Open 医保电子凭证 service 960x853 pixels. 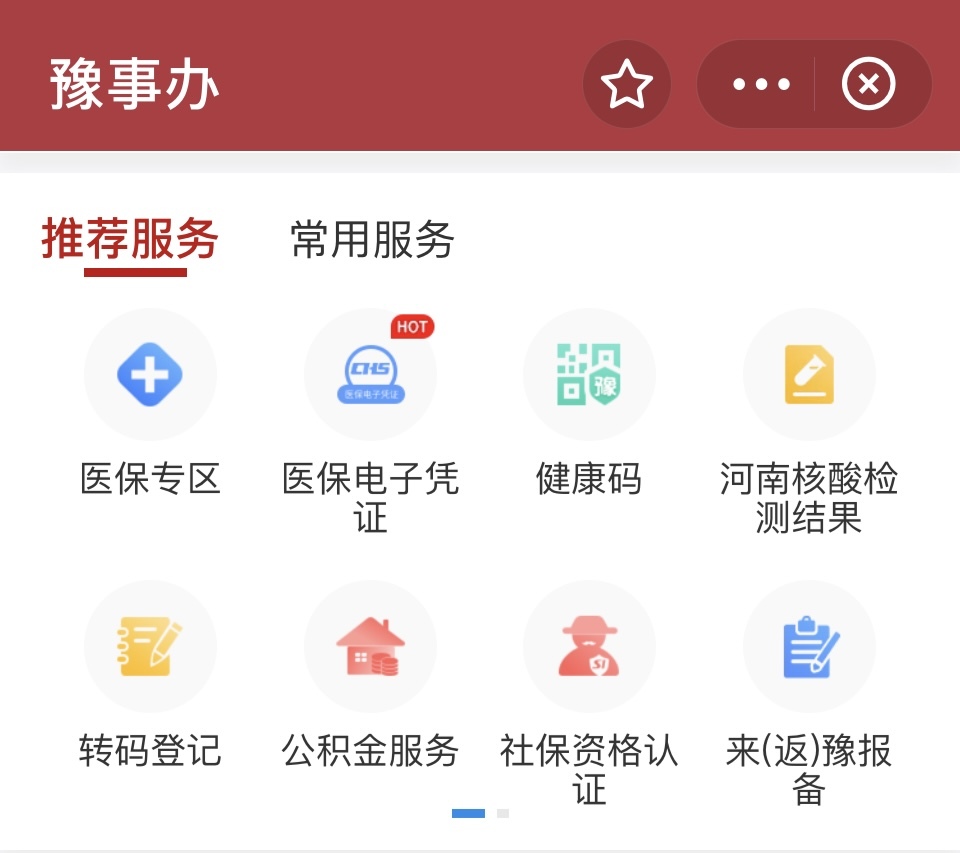tap(370, 376)
